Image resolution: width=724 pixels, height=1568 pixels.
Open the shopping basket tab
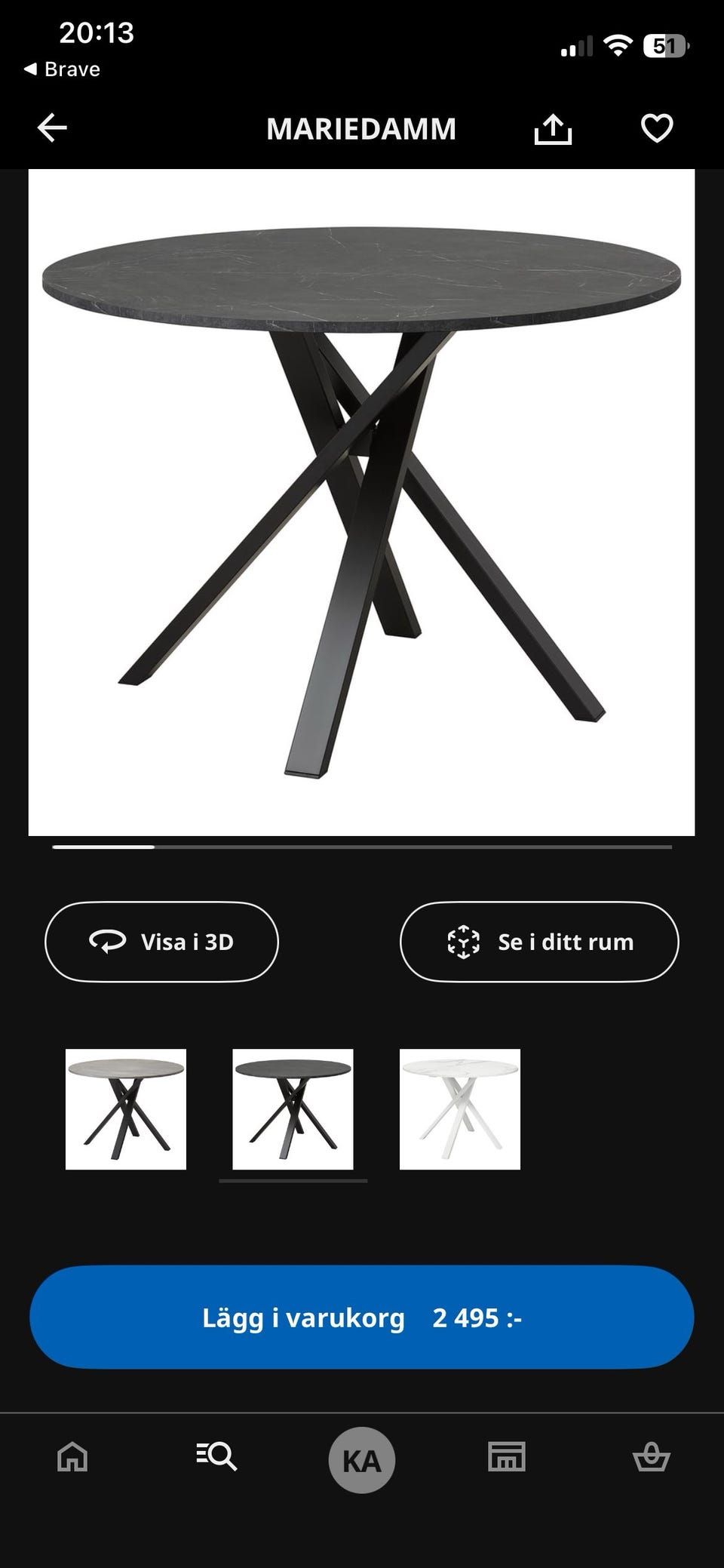coord(651,1456)
